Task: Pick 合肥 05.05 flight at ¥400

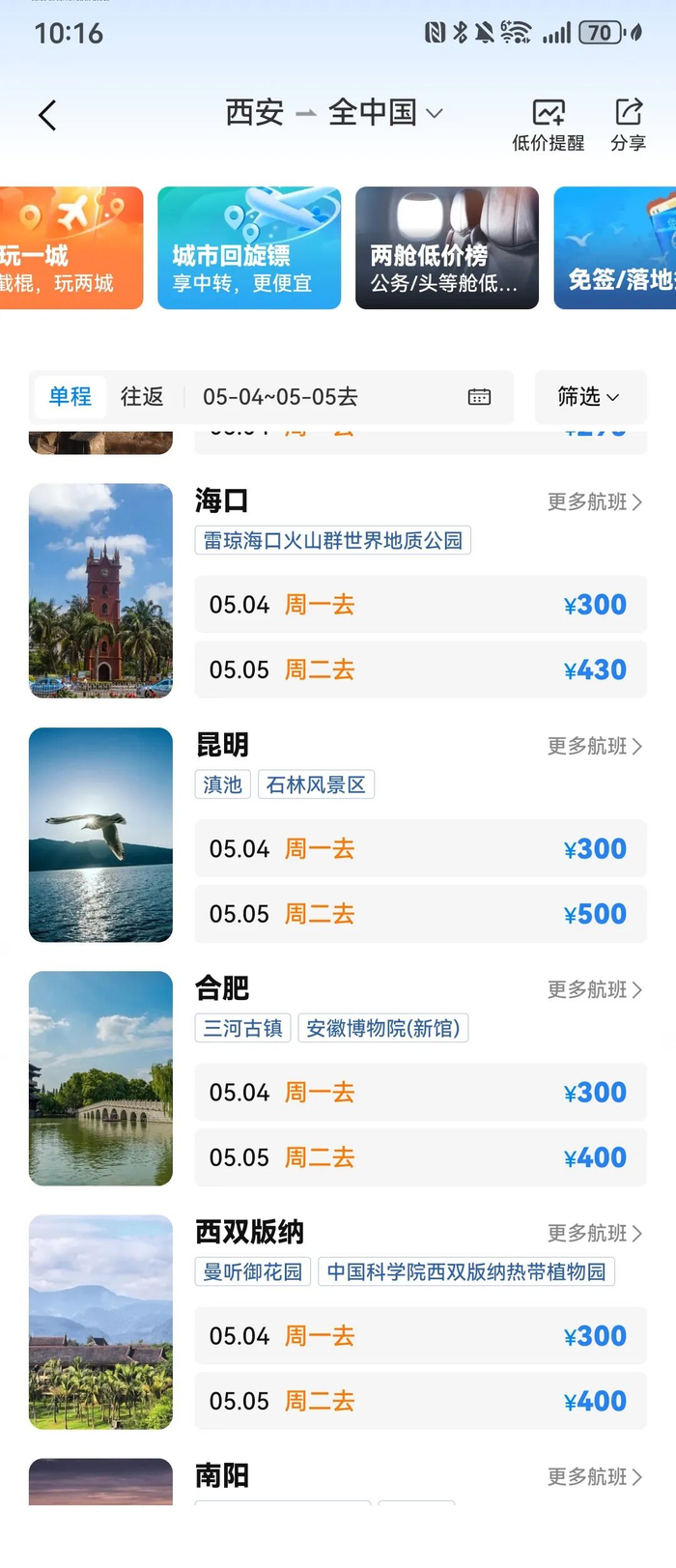Action: pos(421,1157)
